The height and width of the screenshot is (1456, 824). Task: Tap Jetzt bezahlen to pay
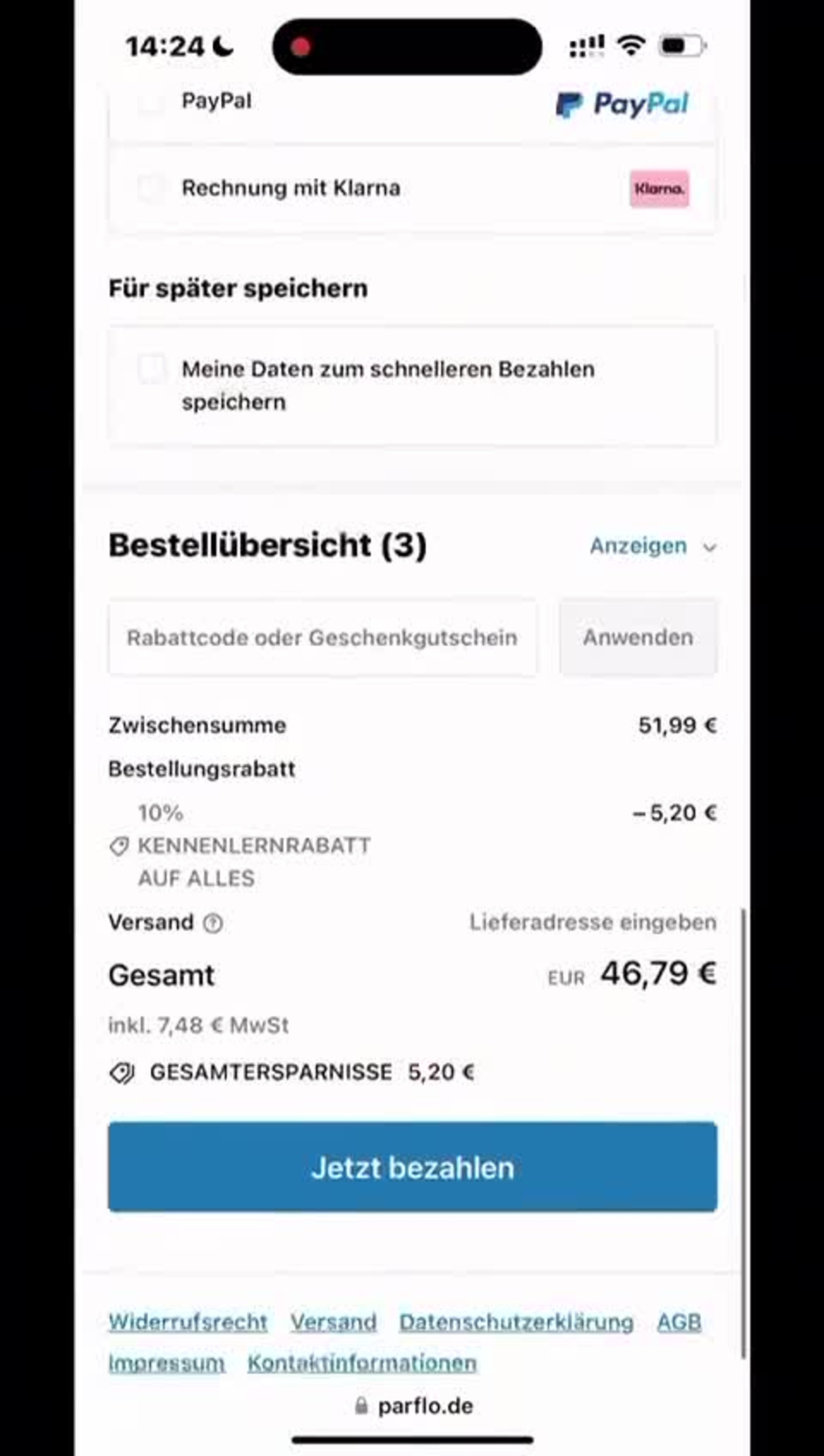coord(412,1167)
